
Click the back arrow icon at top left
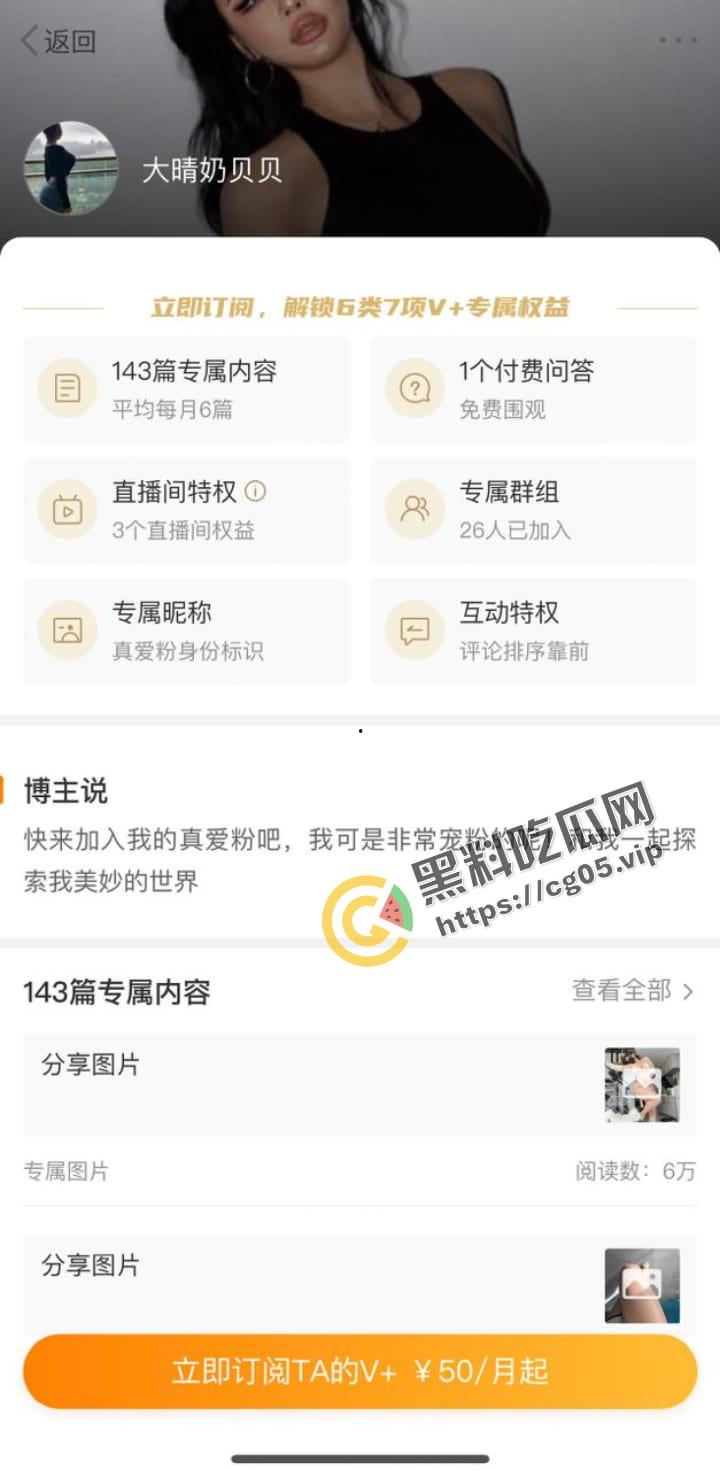click(x=27, y=38)
